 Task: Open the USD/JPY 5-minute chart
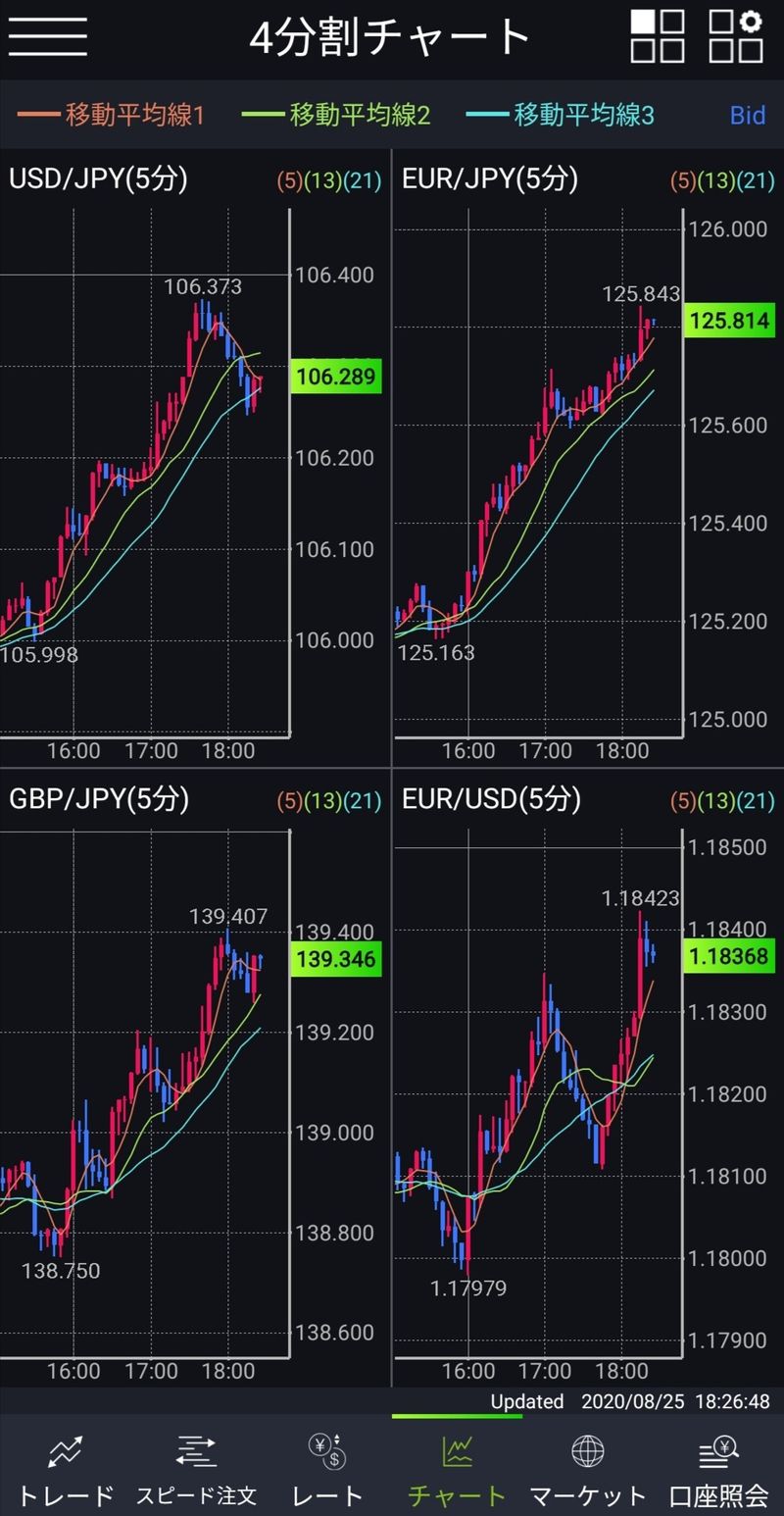[x=147, y=461]
